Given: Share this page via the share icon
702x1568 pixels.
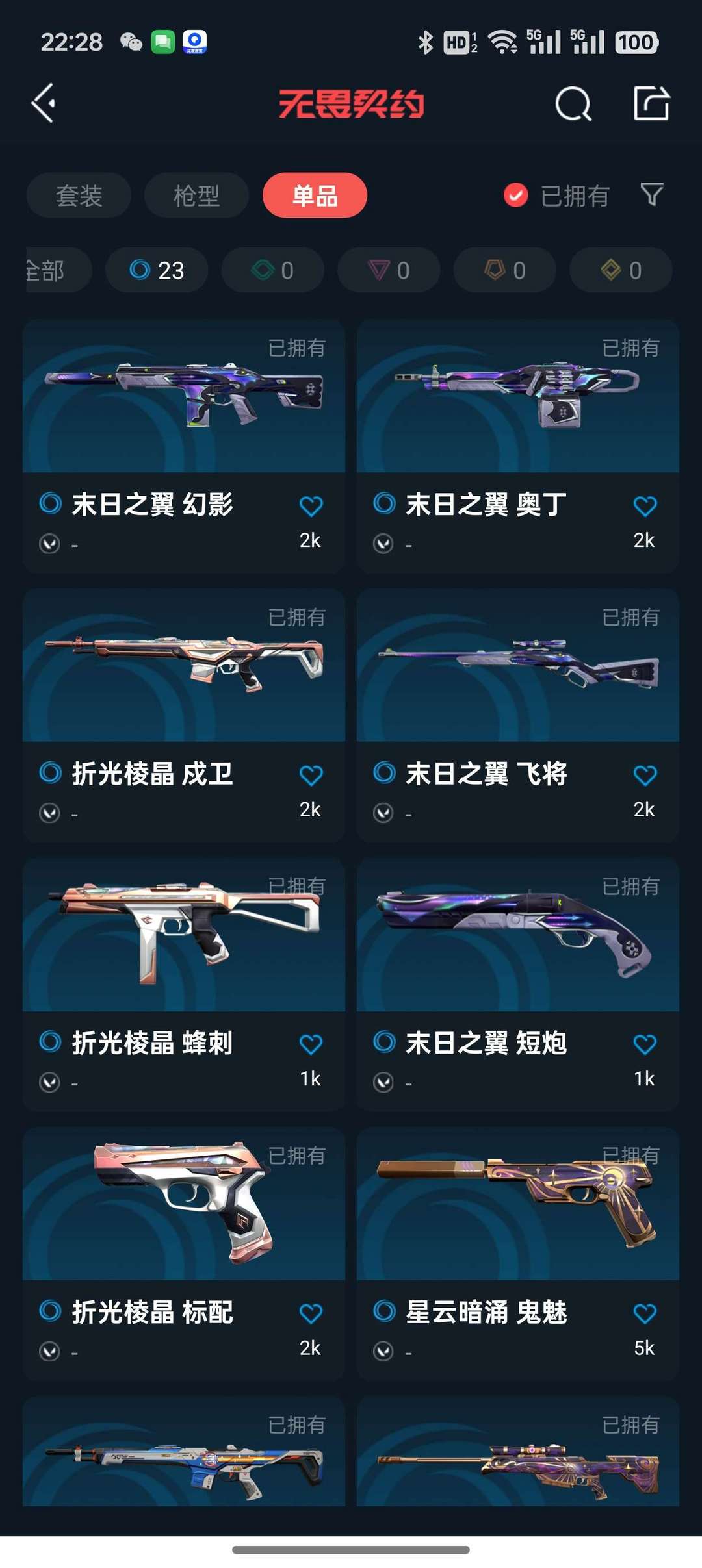Looking at the screenshot, I should (x=651, y=103).
